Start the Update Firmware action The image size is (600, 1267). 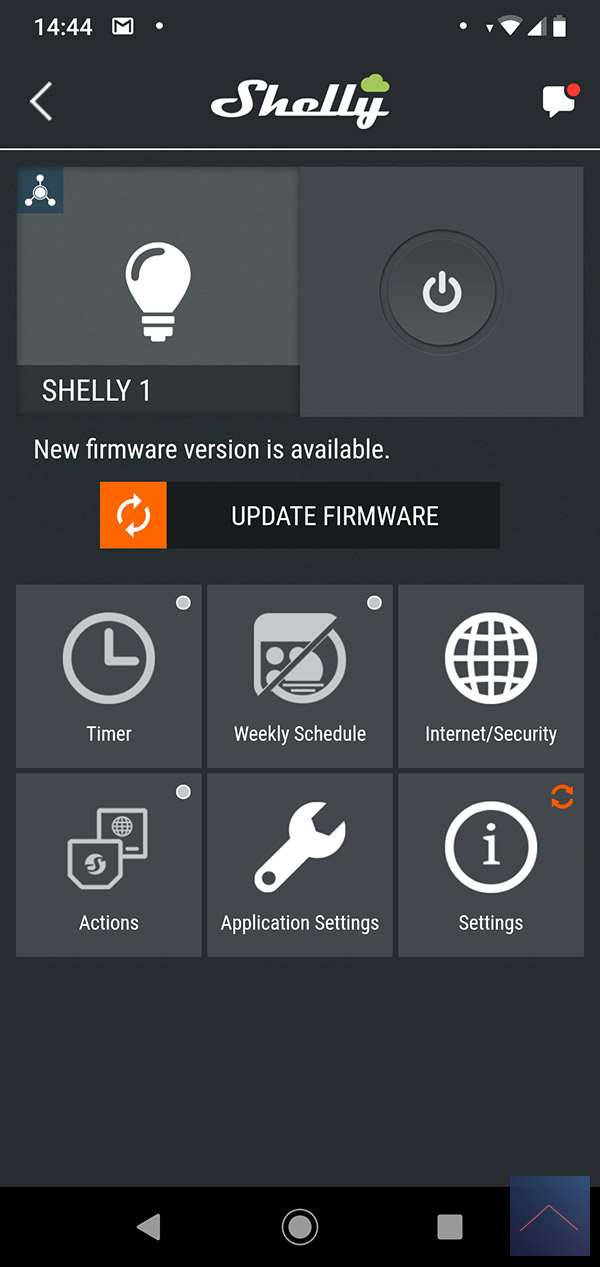coord(300,516)
